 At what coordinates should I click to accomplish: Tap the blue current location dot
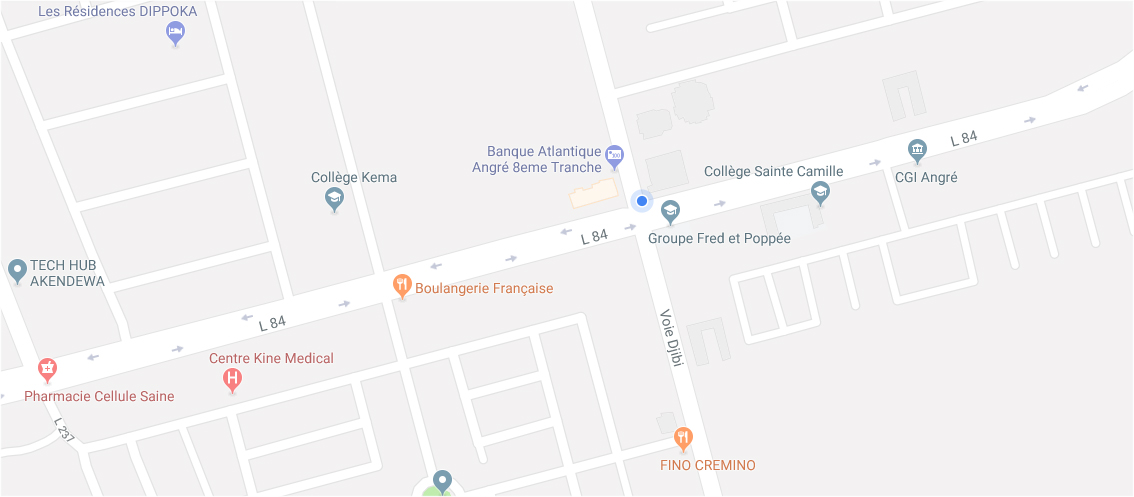pyautogui.click(x=642, y=202)
